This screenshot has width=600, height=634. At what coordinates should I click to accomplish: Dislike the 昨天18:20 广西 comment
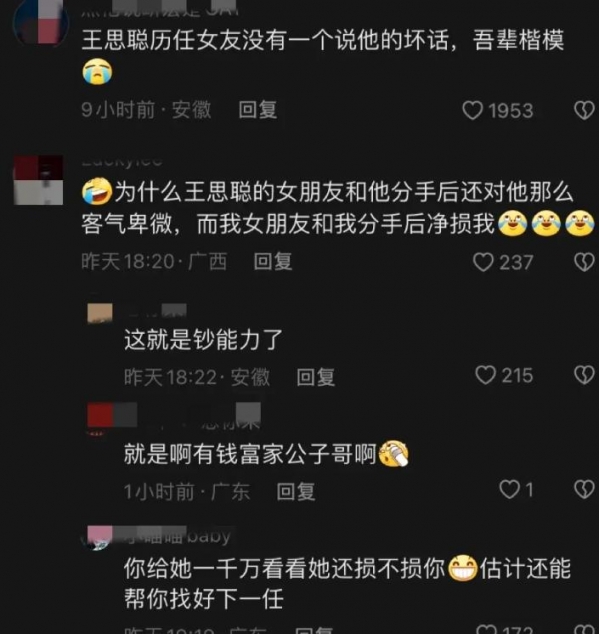584,262
